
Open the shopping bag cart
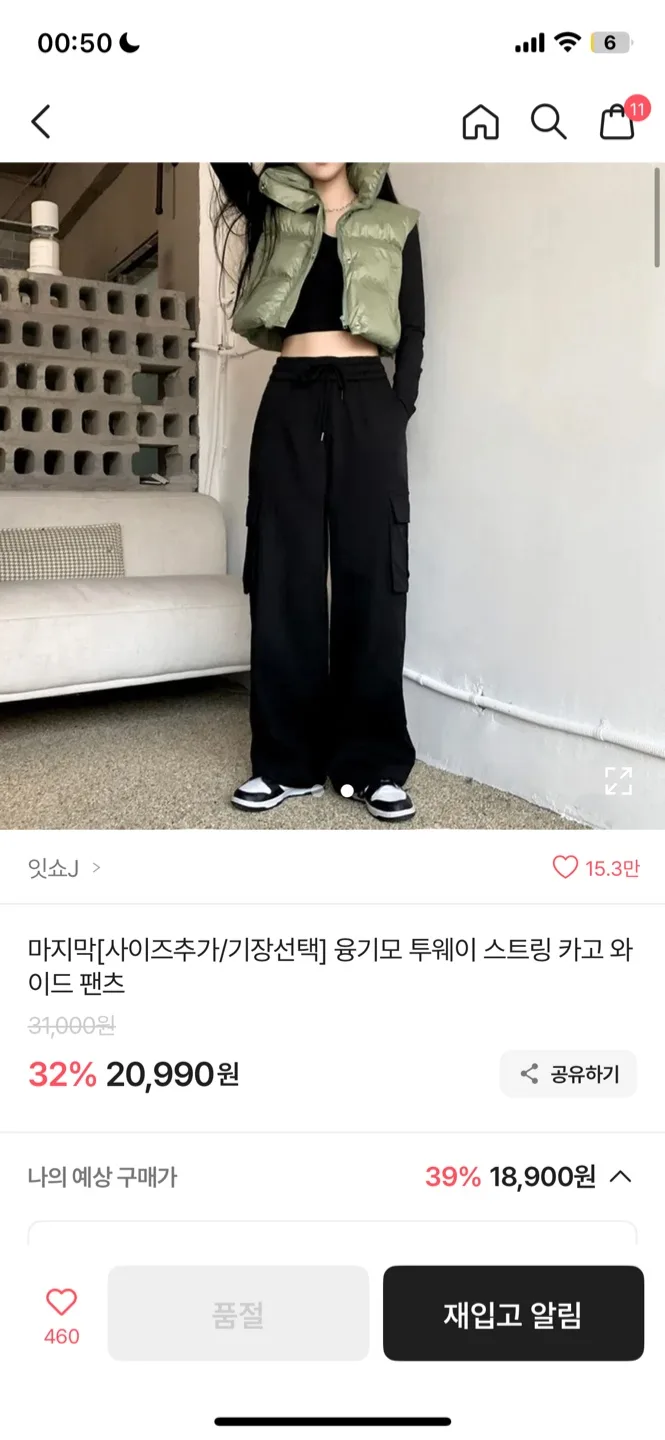point(617,122)
